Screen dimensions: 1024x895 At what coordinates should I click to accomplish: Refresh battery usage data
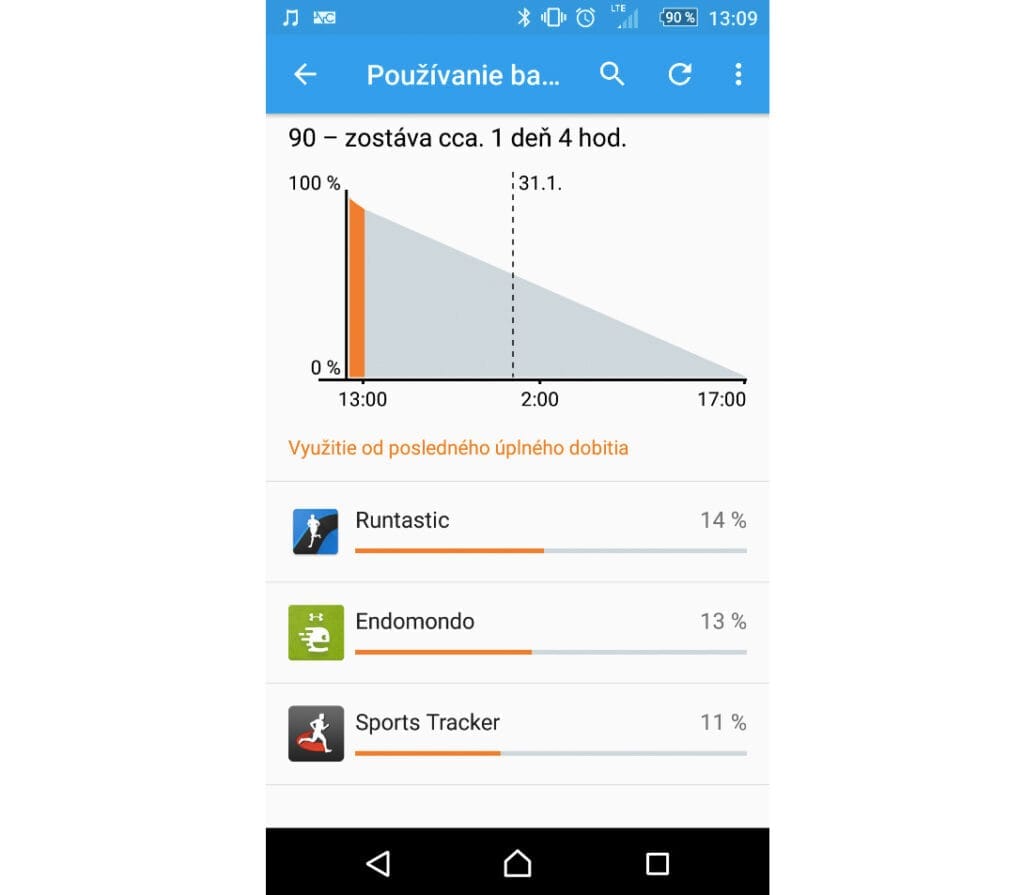click(x=680, y=75)
